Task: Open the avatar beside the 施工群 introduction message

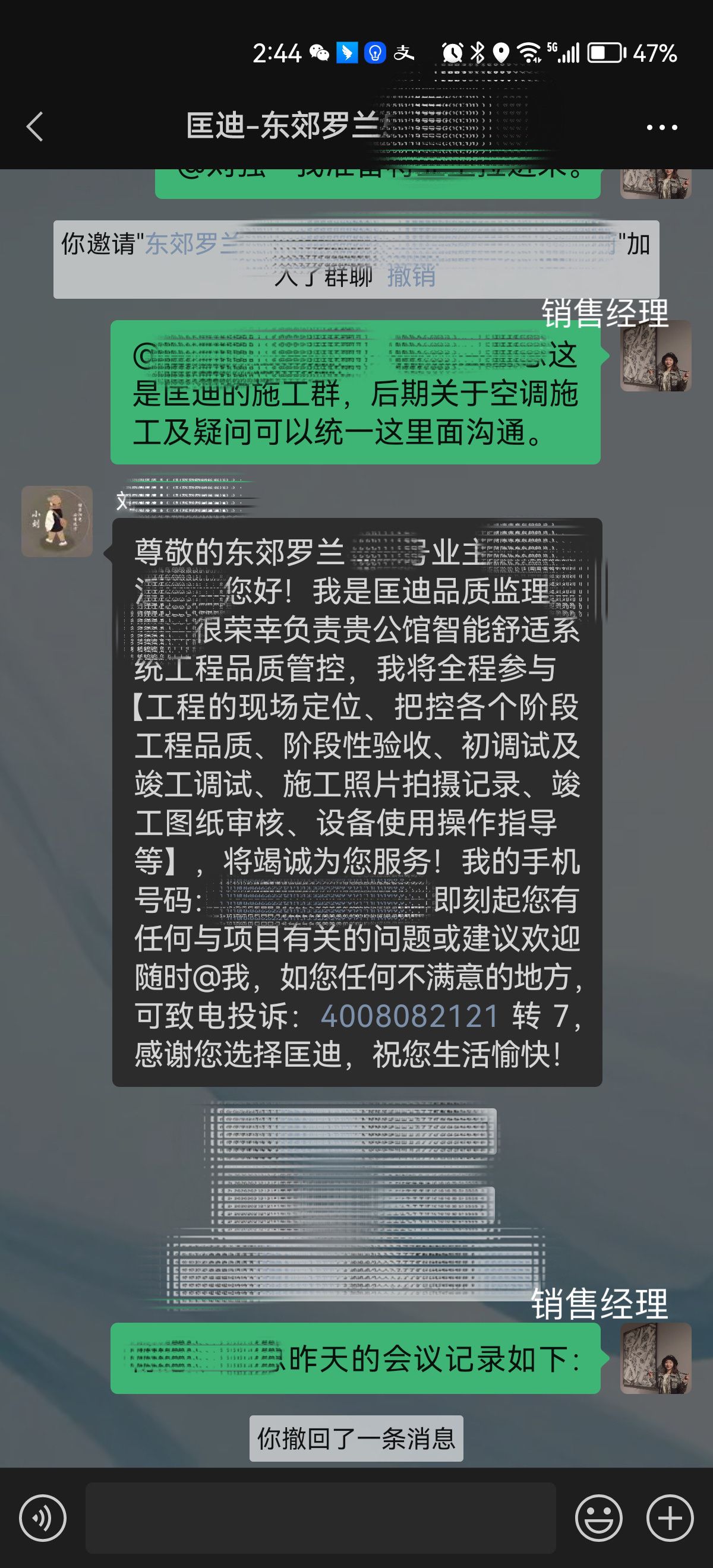Action: 655,356
